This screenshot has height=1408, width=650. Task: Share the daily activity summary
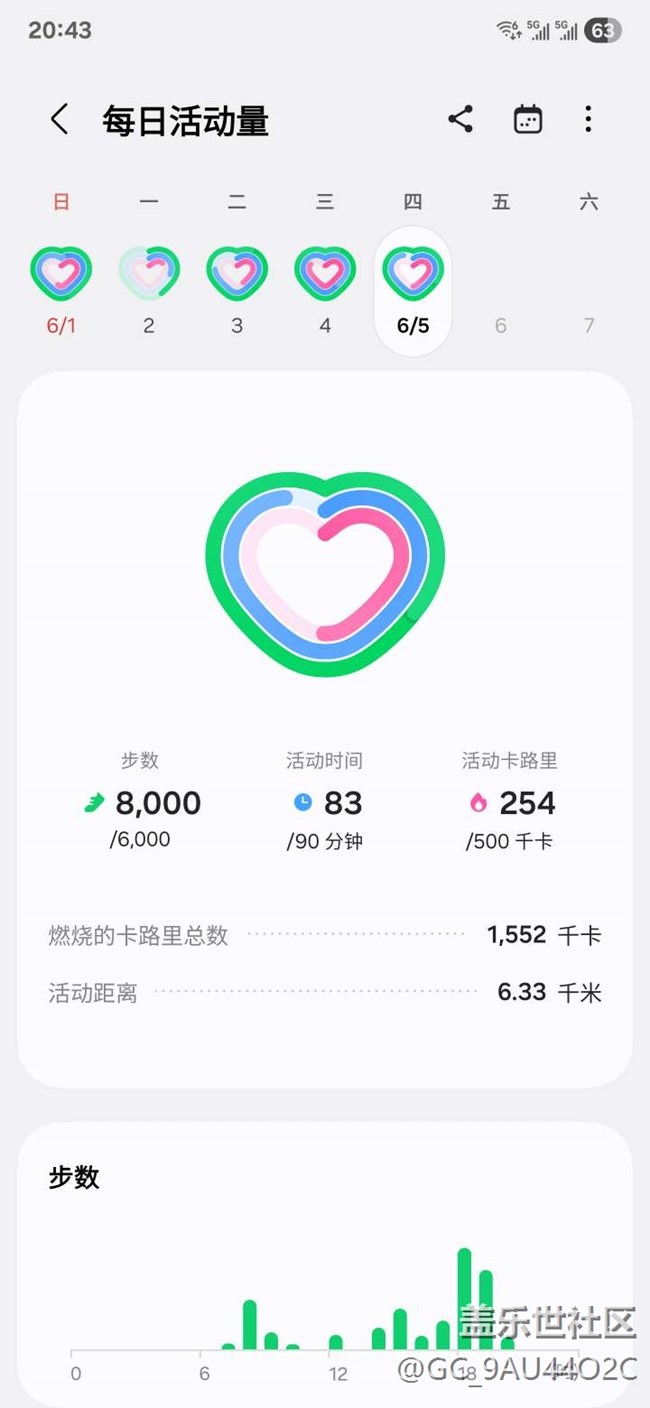click(460, 120)
